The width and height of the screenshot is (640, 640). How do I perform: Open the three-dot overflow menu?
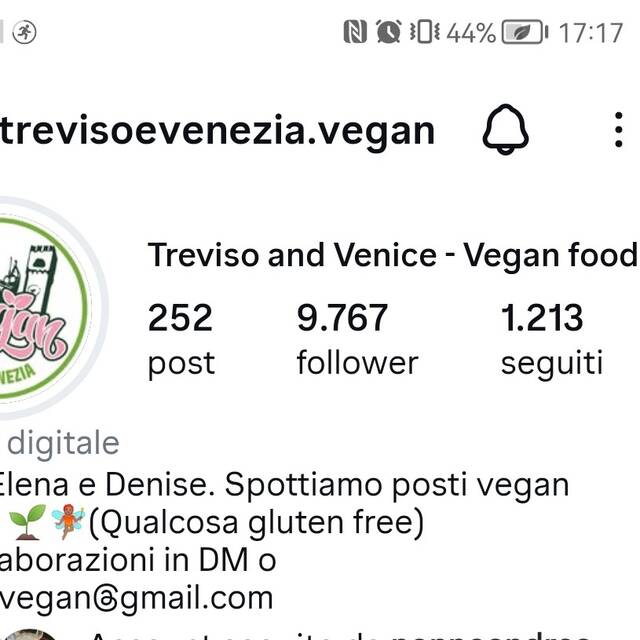pyautogui.click(x=619, y=131)
